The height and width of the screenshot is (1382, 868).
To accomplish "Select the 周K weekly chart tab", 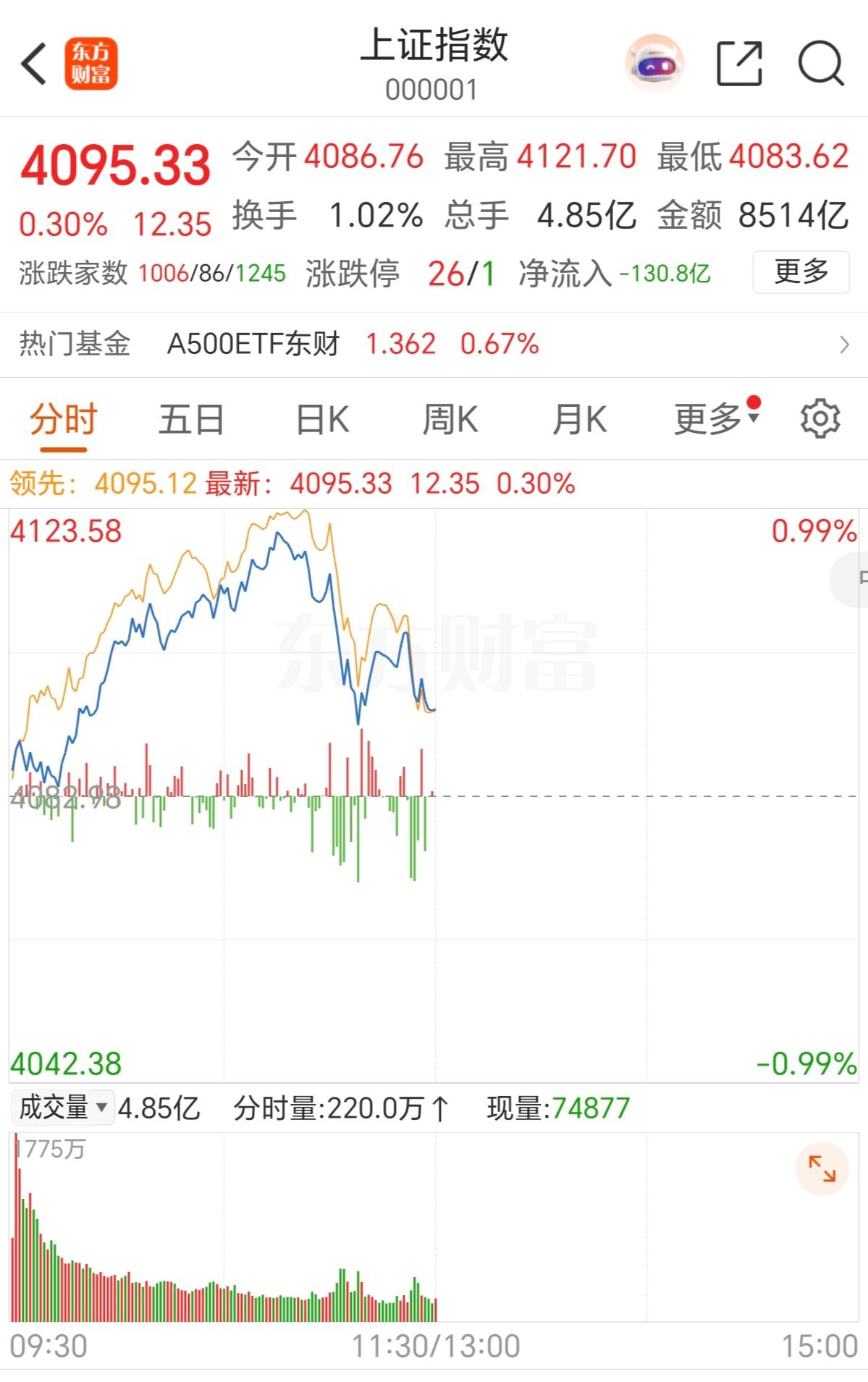I will pyautogui.click(x=451, y=418).
